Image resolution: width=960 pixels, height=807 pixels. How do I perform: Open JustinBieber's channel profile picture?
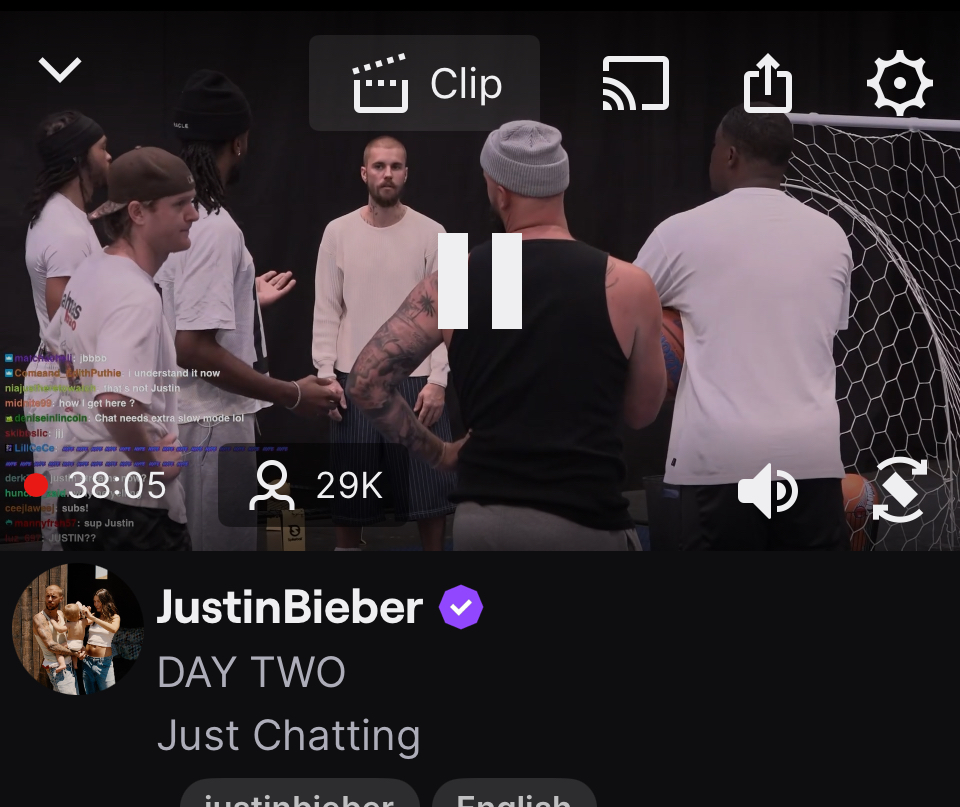78,629
